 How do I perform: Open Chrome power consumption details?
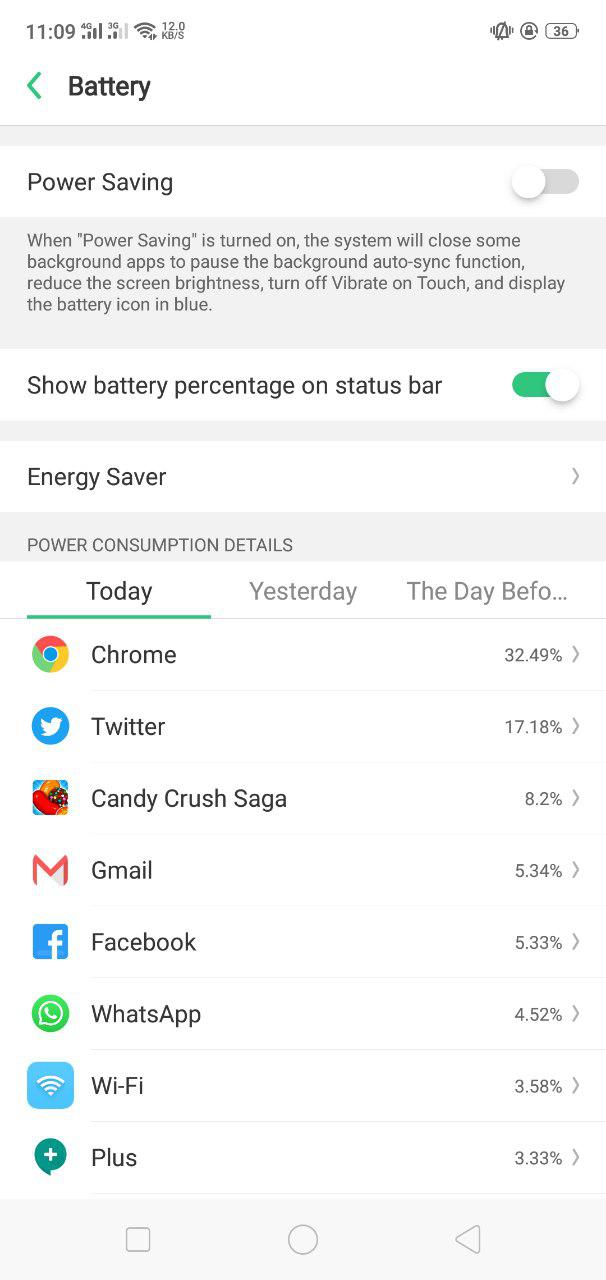(x=303, y=655)
